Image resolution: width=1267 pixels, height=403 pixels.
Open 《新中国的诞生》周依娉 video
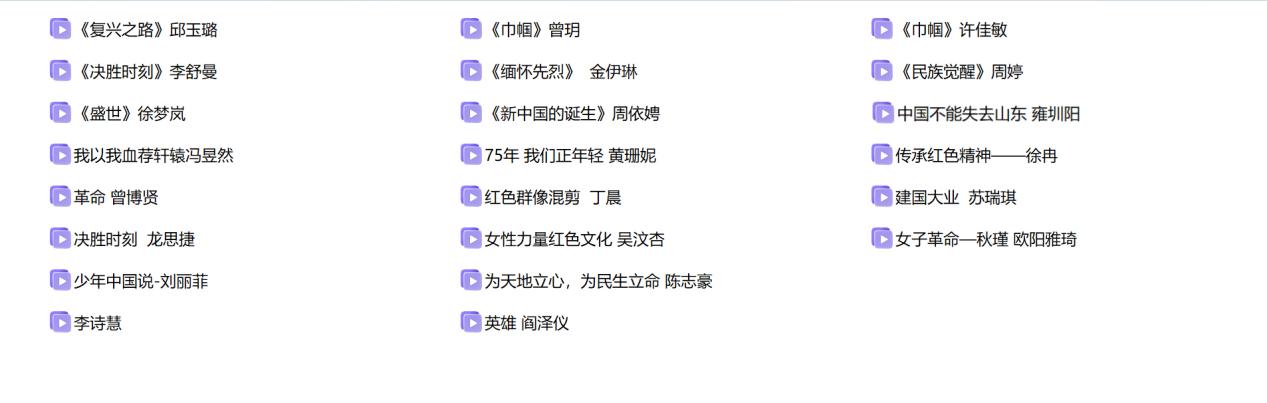coord(572,114)
